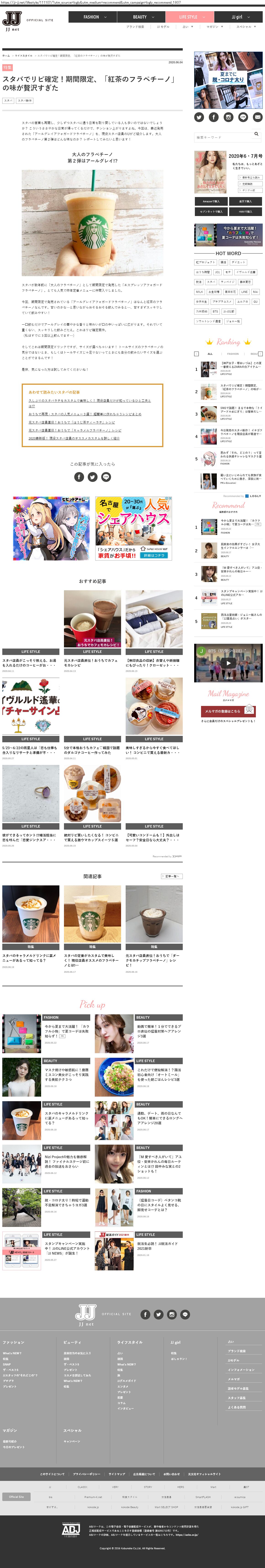This screenshot has height=1568, width=265.
Task: Open the Instagram icon in the sidebar
Action: coord(228,117)
